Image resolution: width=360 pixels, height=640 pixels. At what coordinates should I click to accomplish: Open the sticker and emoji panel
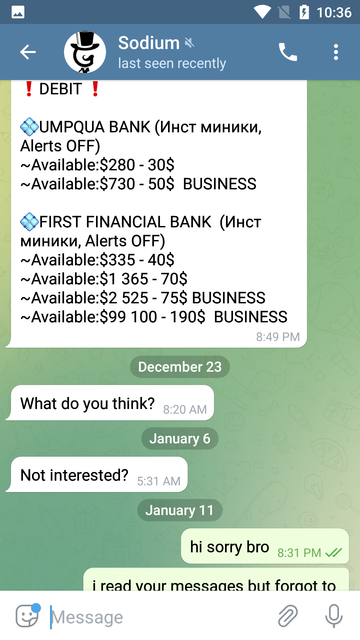(28, 616)
